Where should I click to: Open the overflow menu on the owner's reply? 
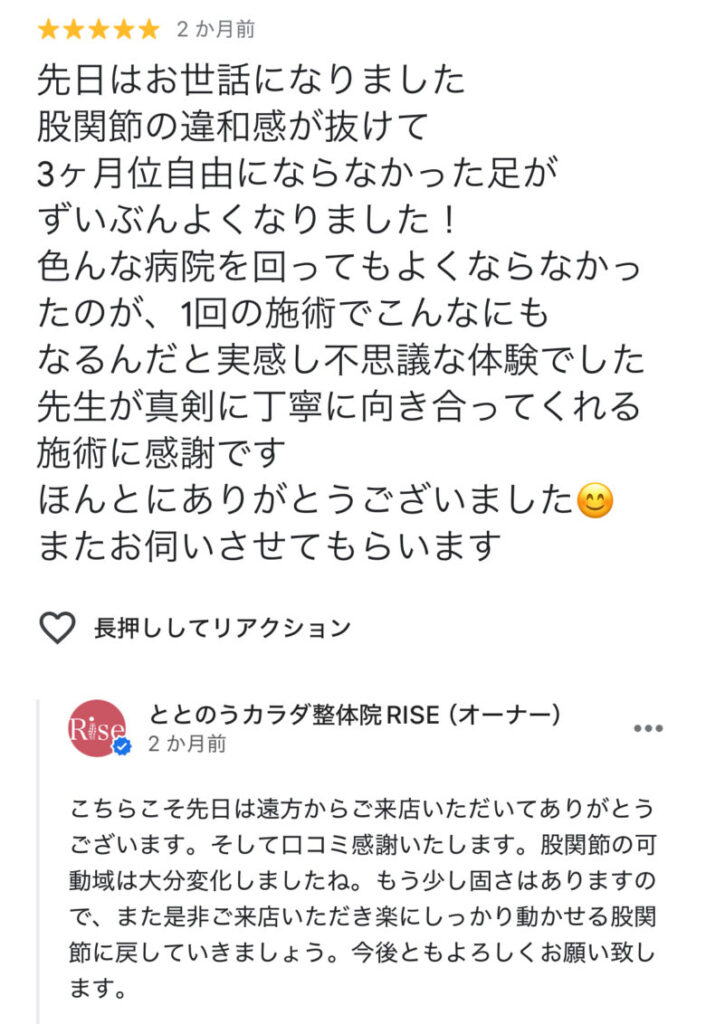(x=648, y=728)
